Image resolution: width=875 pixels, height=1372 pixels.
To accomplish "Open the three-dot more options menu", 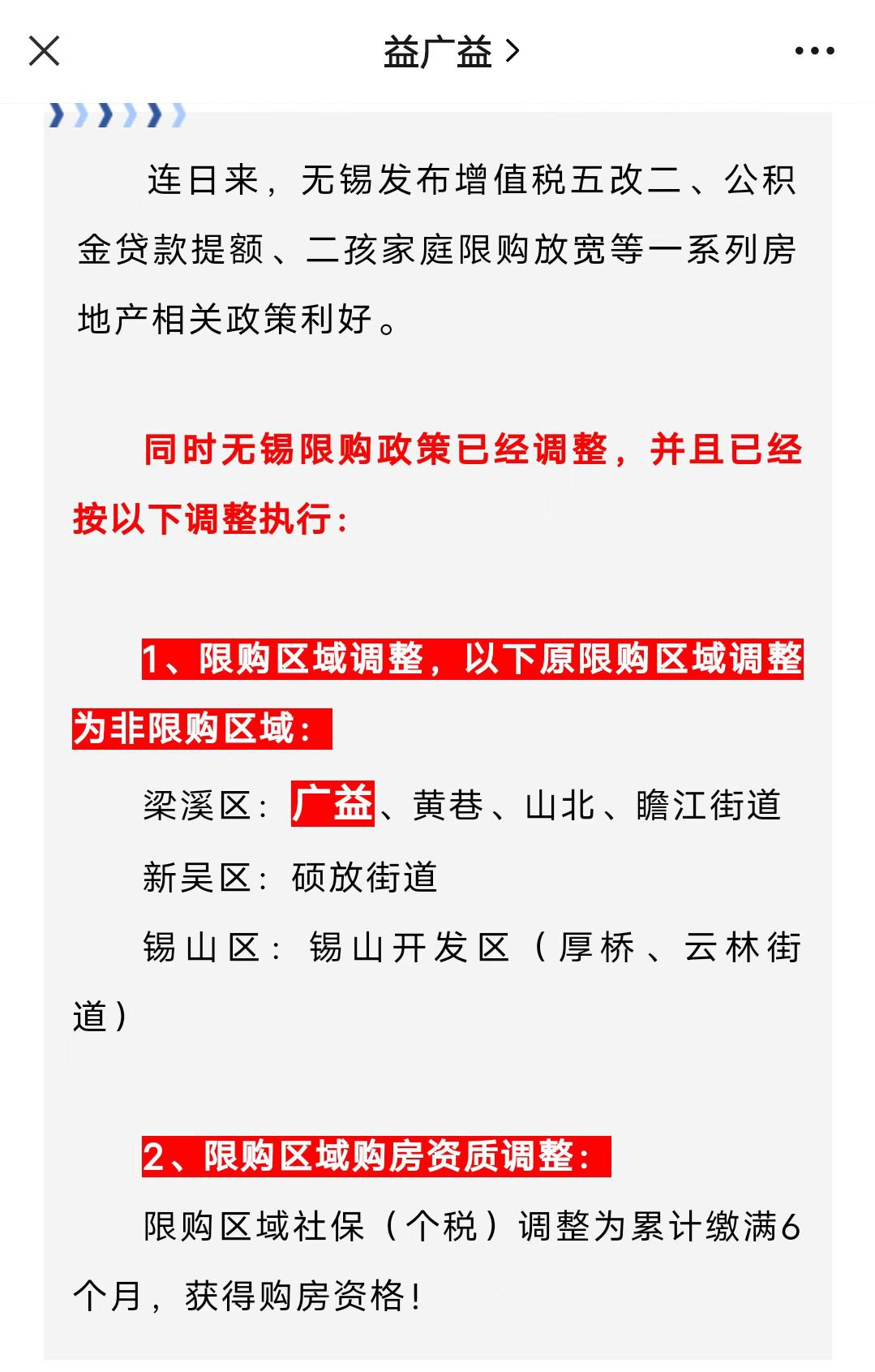I will [x=814, y=51].
